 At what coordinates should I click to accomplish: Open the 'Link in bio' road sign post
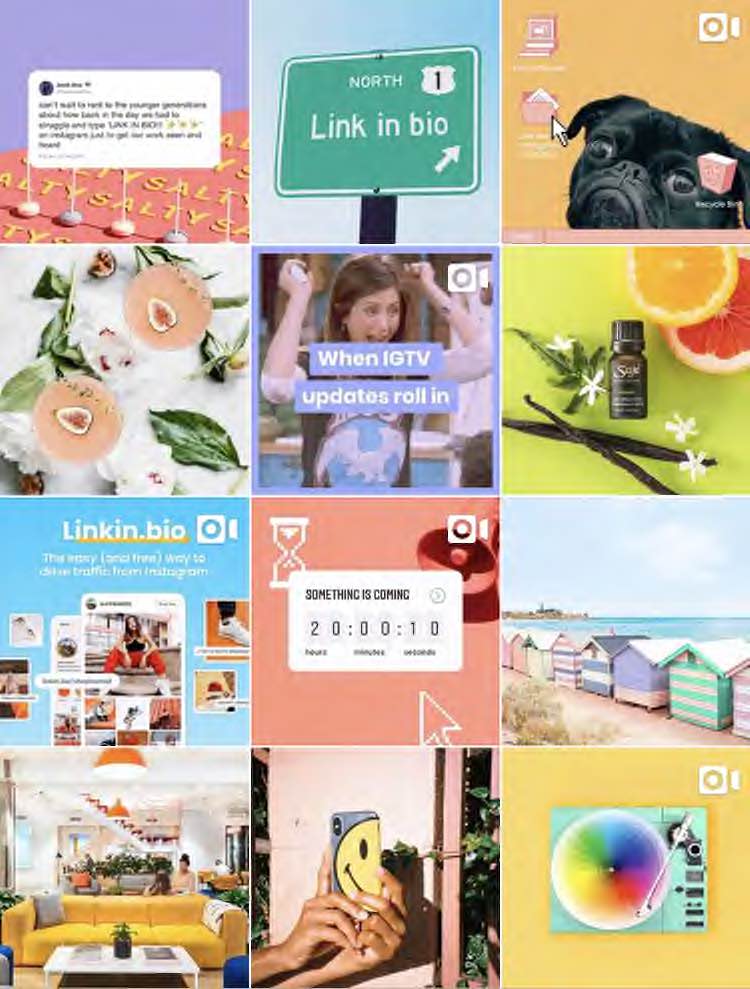click(375, 120)
